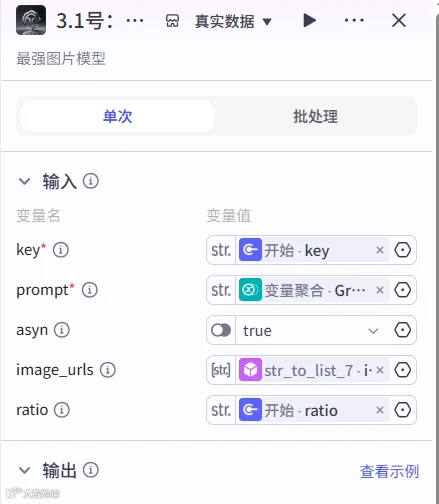Show info tooltip for image_urls

tap(108, 370)
